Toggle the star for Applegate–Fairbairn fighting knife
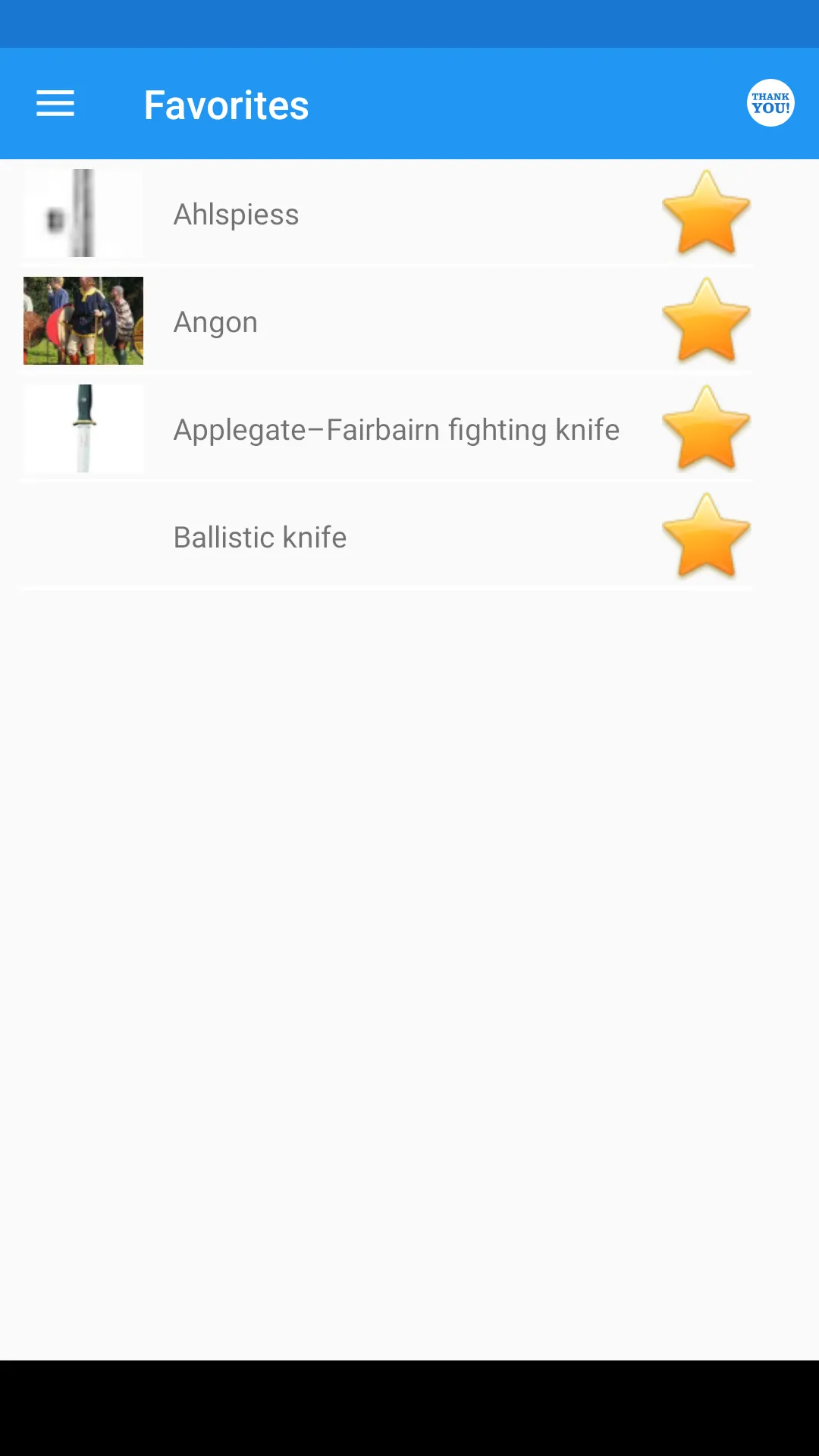This screenshot has width=819, height=1456. tap(706, 428)
